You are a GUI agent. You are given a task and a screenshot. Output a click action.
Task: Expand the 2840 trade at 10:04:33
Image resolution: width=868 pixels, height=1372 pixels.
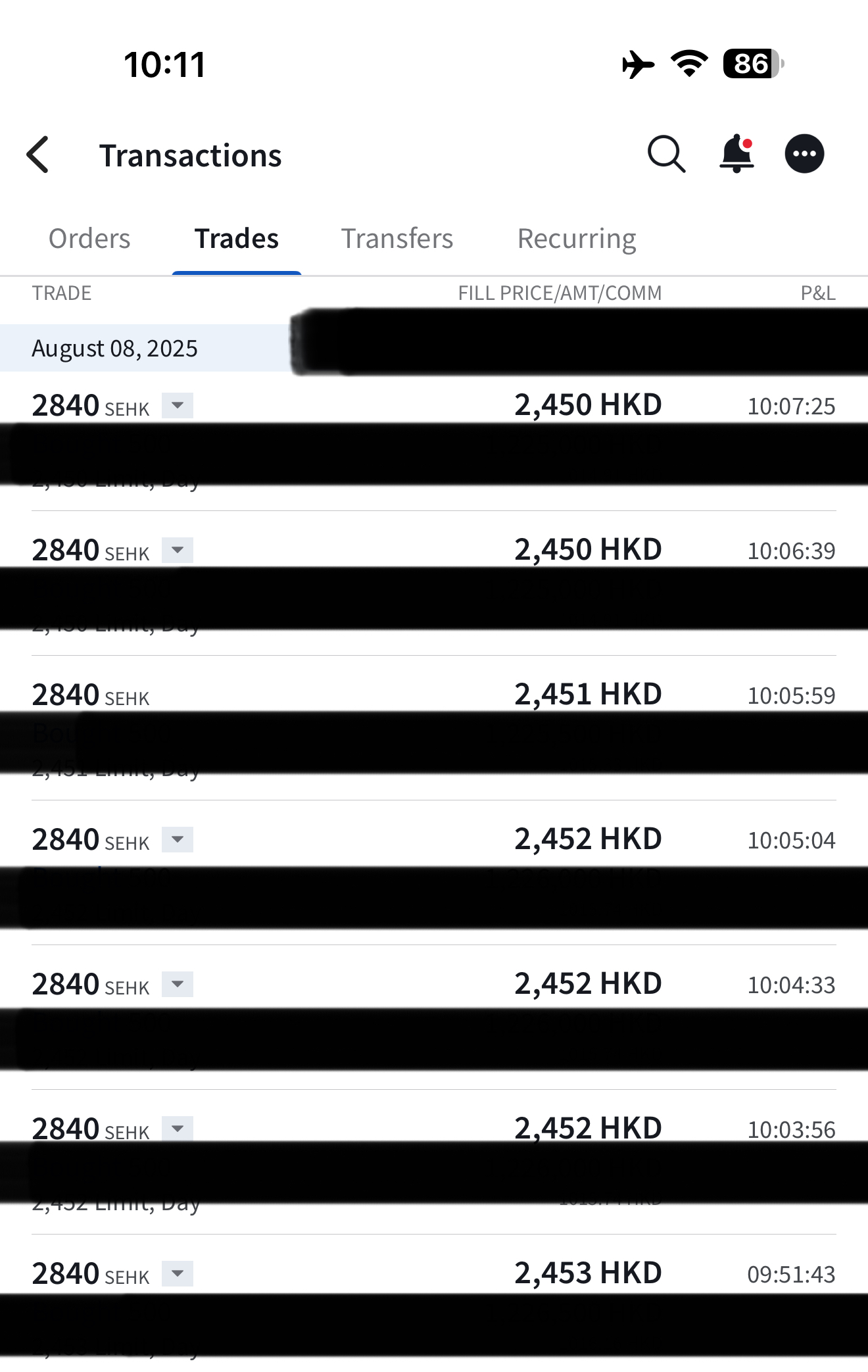178,985
